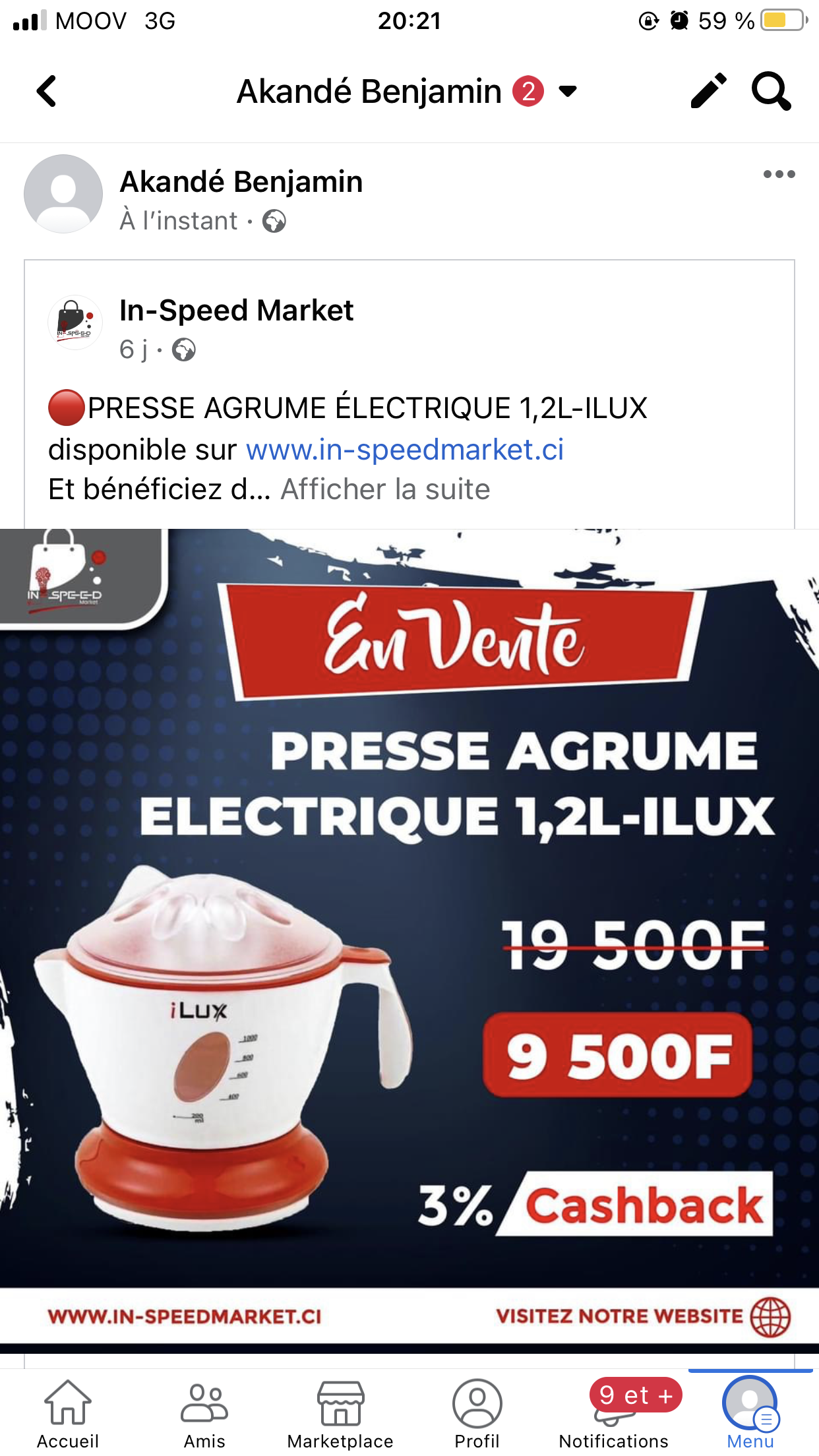Tap the pencil edit icon
The image size is (819, 1456).
pos(708,90)
